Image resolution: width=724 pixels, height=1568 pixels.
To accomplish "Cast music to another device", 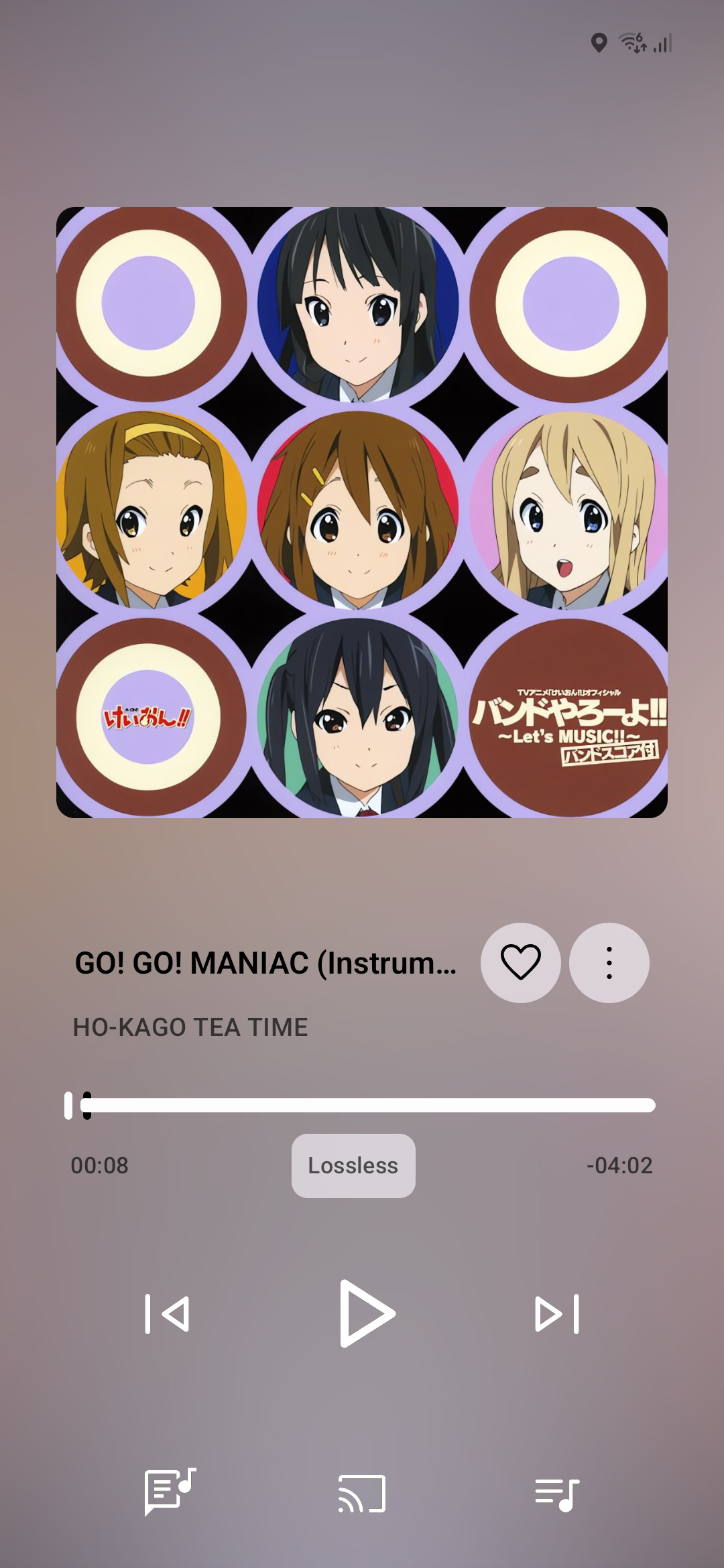I will click(362, 1493).
